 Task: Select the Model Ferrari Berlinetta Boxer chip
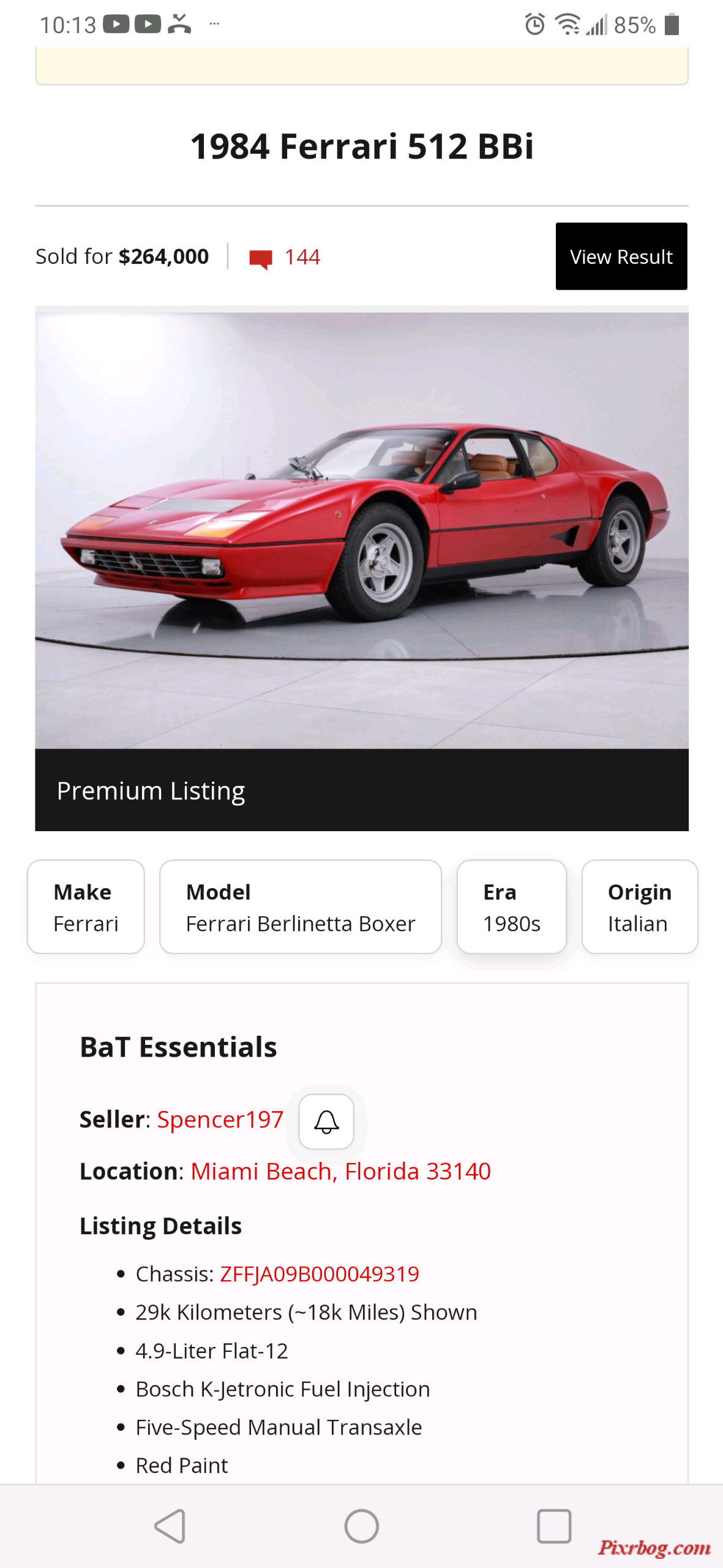coord(300,907)
